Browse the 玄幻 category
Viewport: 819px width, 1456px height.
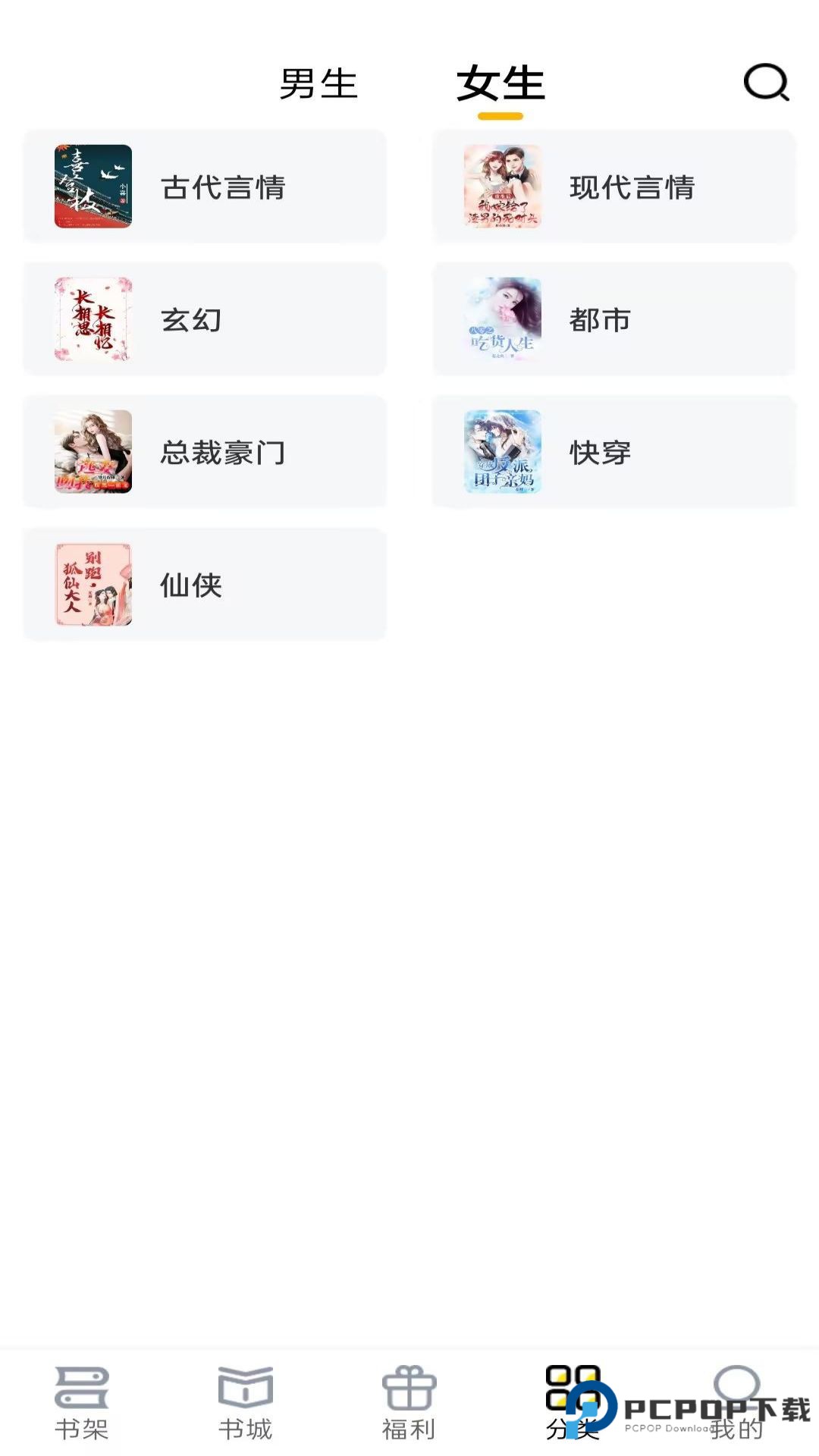[x=205, y=318]
